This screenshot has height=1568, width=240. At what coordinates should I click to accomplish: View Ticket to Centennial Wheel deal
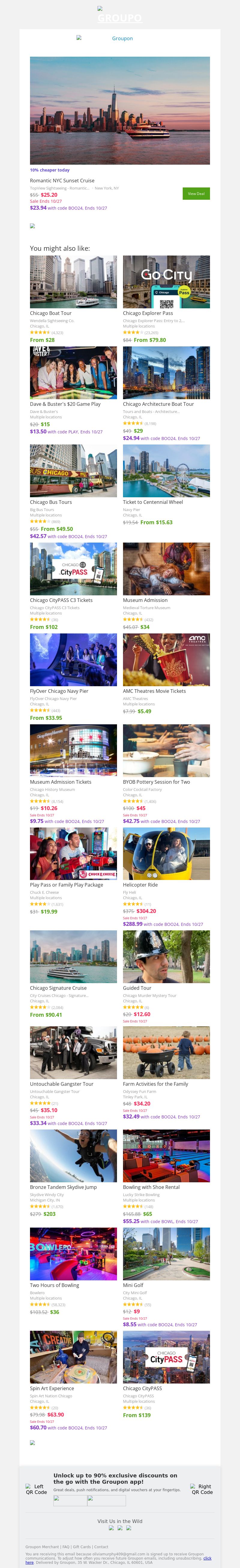166,471
